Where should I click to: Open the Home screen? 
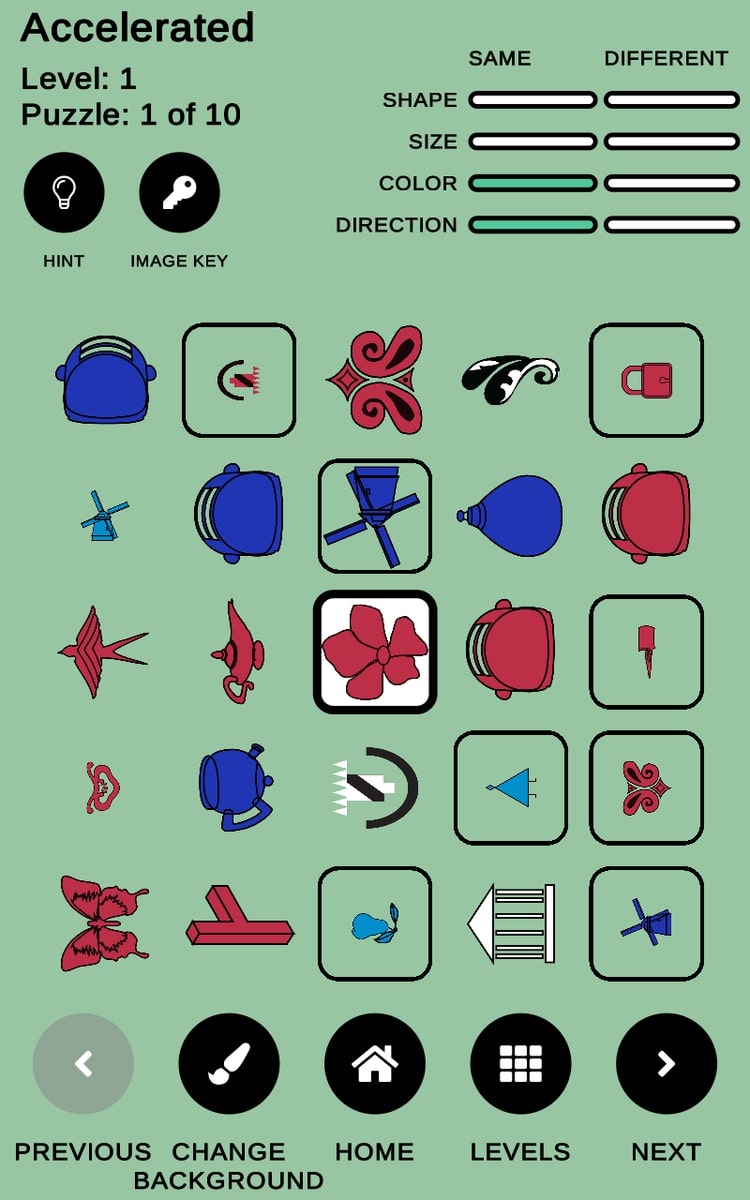pos(375,1064)
